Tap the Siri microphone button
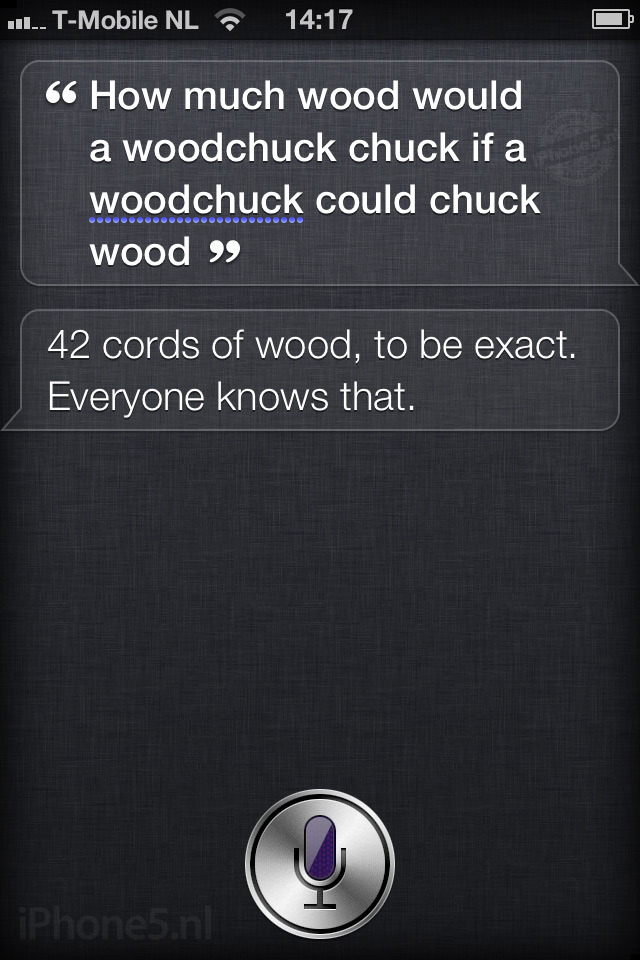640x960 pixels. 320,862
